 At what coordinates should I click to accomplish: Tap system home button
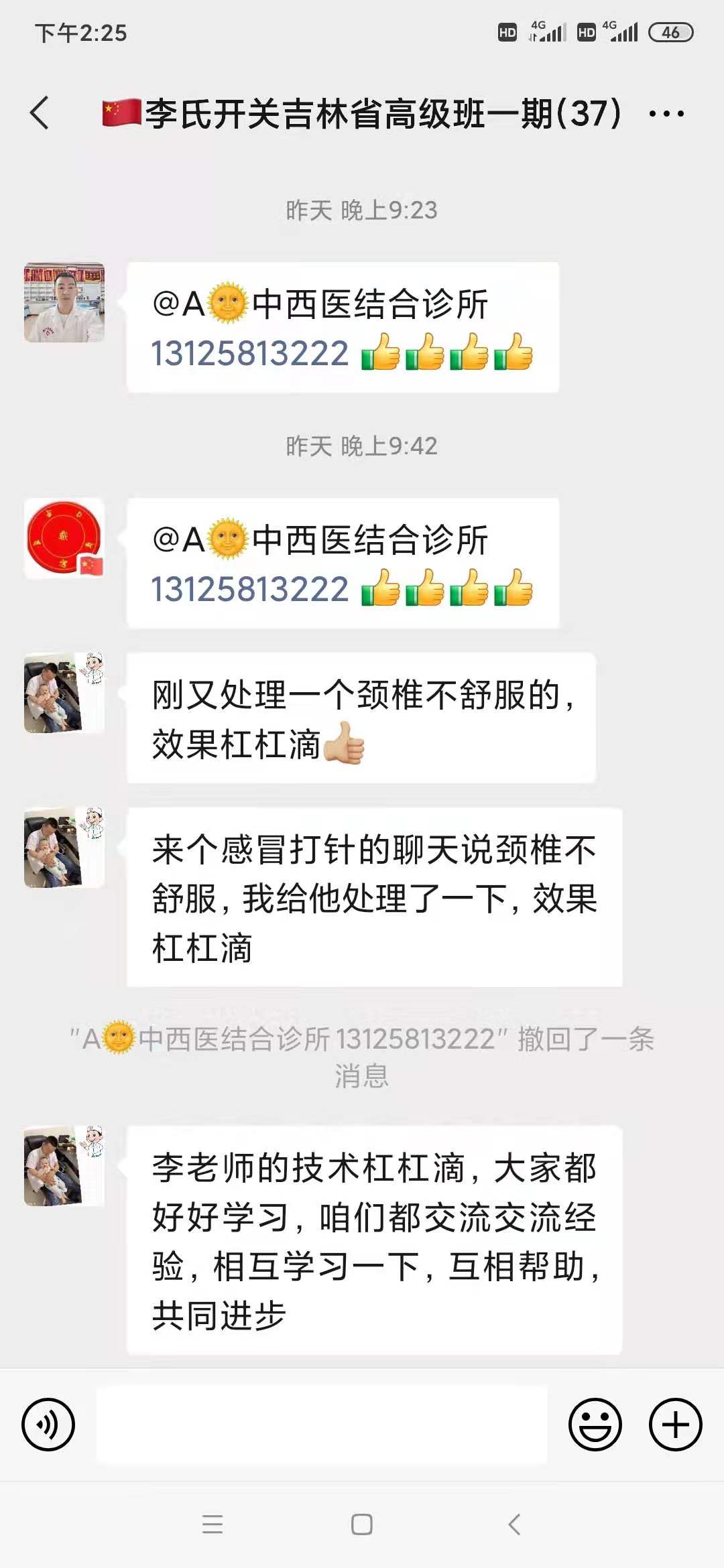[x=362, y=1524]
